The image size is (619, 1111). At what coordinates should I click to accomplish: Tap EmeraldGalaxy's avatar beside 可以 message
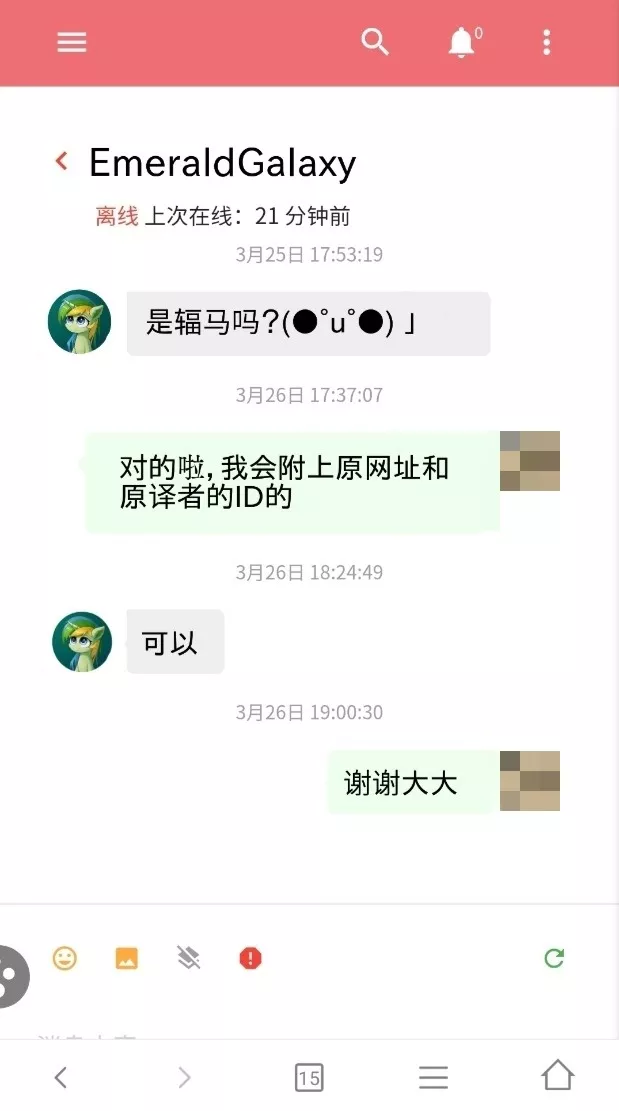click(x=82, y=641)
